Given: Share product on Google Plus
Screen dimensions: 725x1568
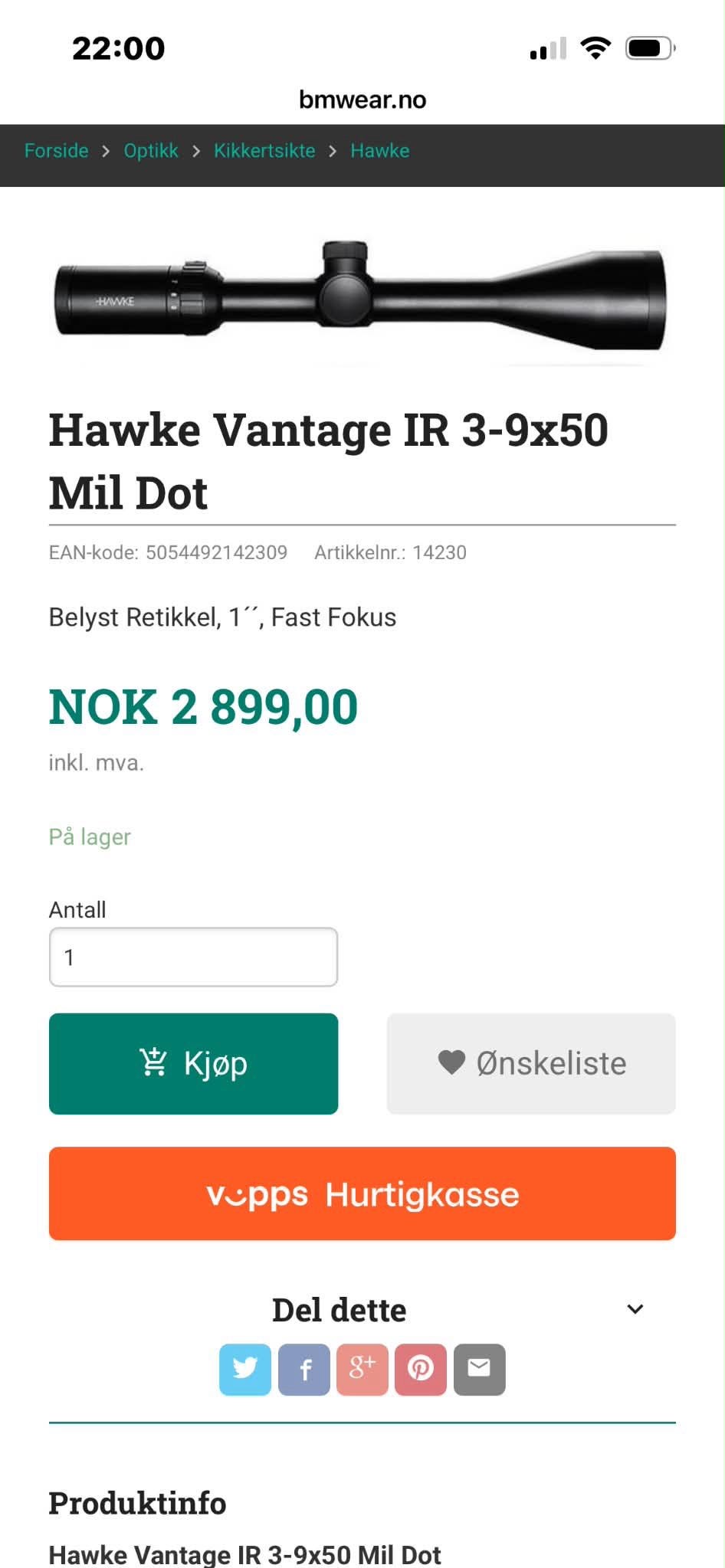Looking at the screenshot, I should point(362,1369).
